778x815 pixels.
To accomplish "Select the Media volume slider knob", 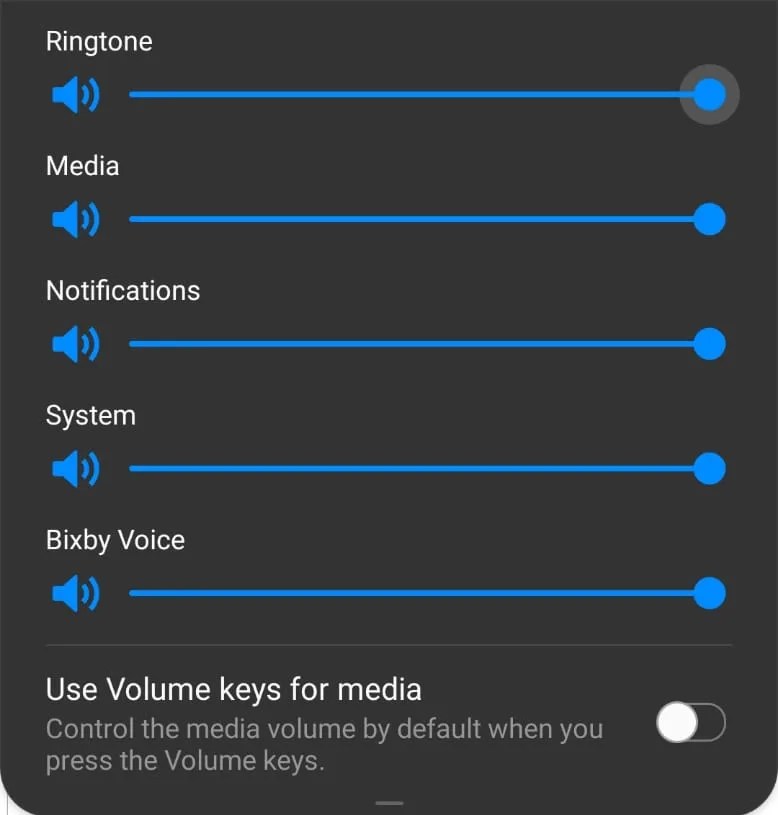I will click(x=709, y=219).
